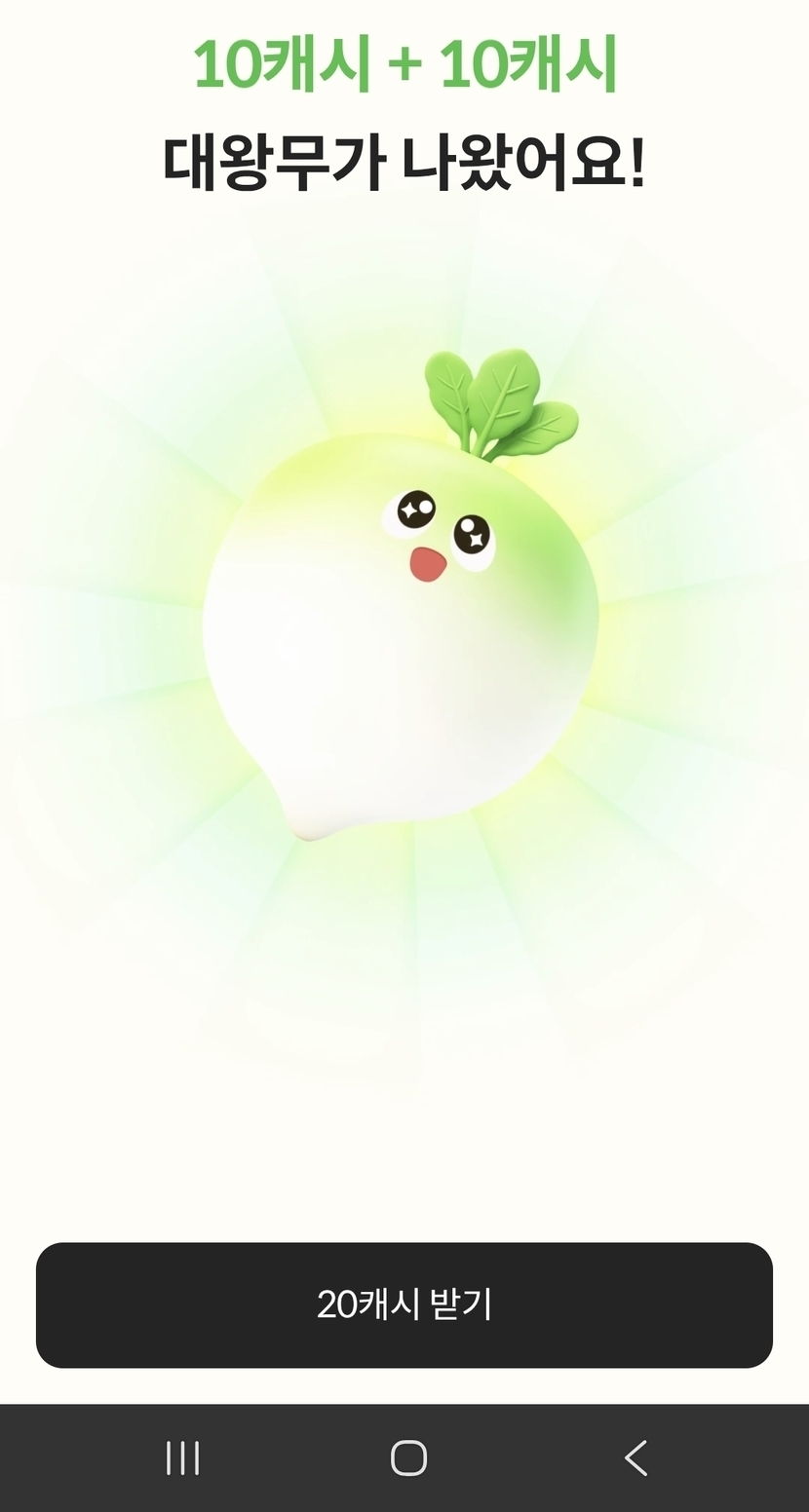The height and width of the screenshot is (1512, 809).
Task: Claim the reward with 20캐시 받기 button
Action: point(404,1304)
